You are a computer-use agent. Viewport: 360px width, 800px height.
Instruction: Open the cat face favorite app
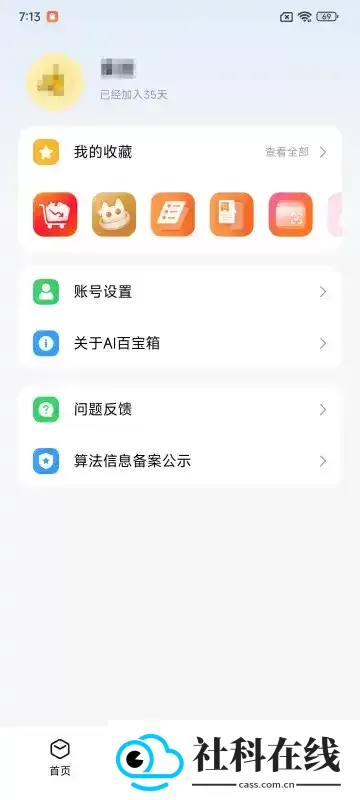point(114,214)
